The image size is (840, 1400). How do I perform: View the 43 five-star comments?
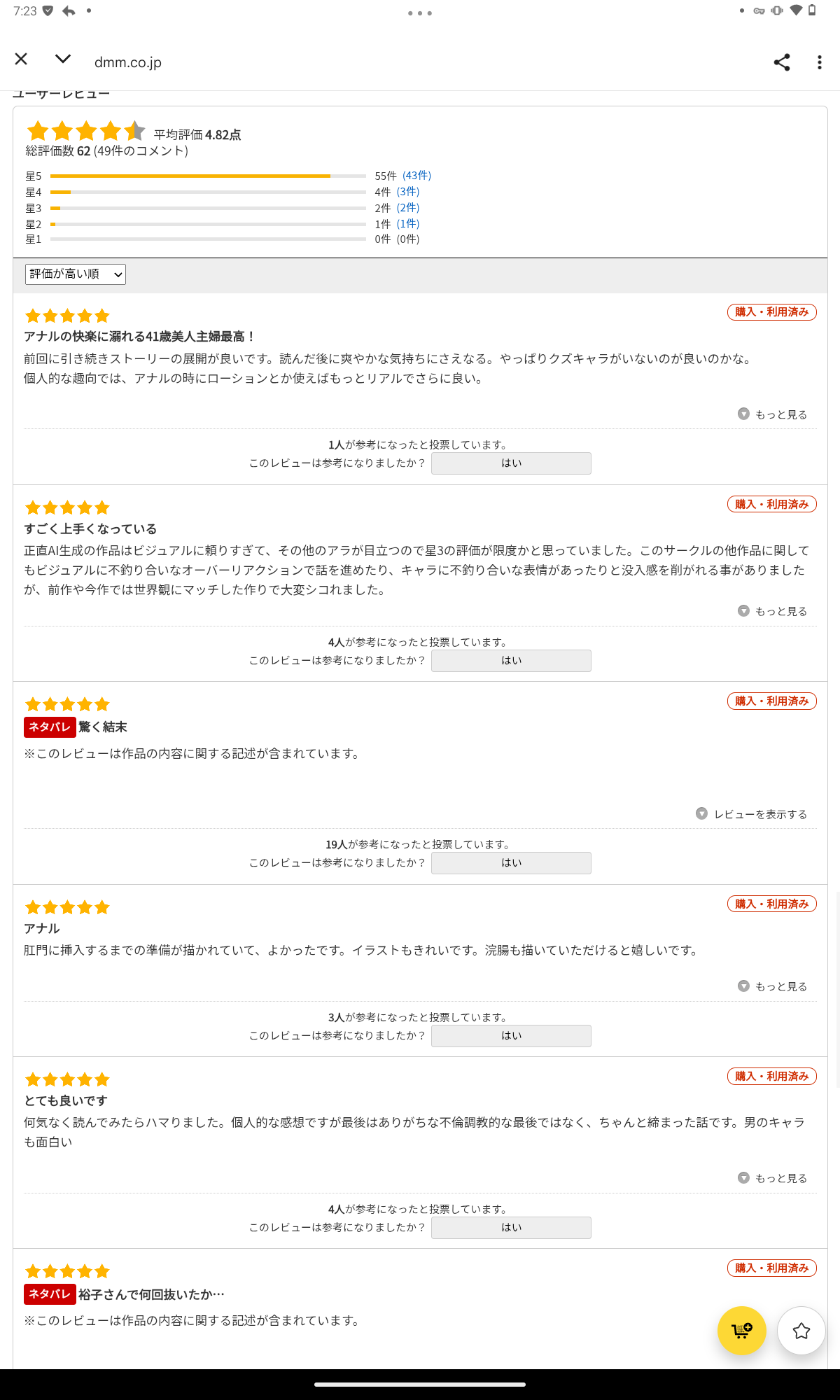(416, 176)
